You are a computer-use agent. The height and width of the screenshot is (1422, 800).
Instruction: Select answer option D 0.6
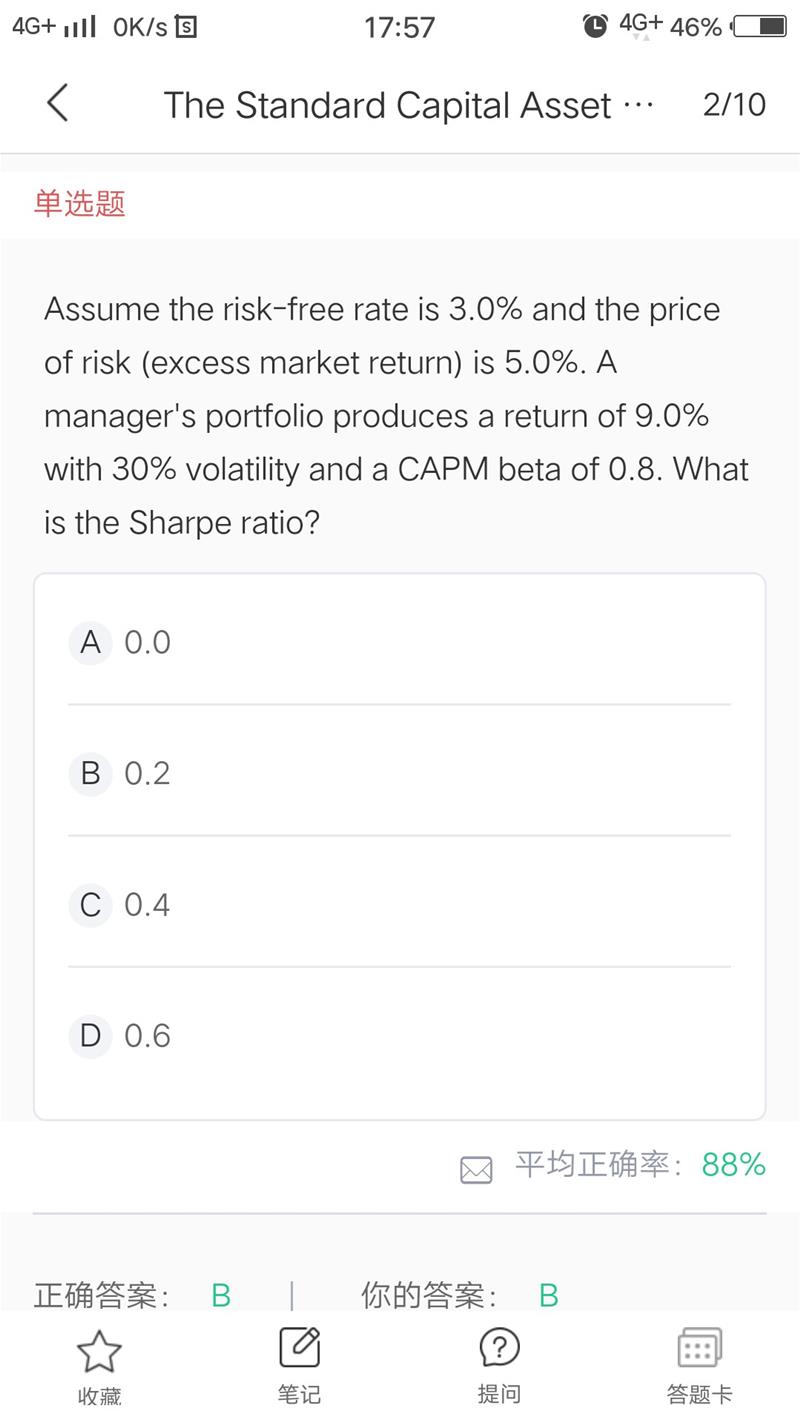pyautogui.click(x=120, y=1036)
